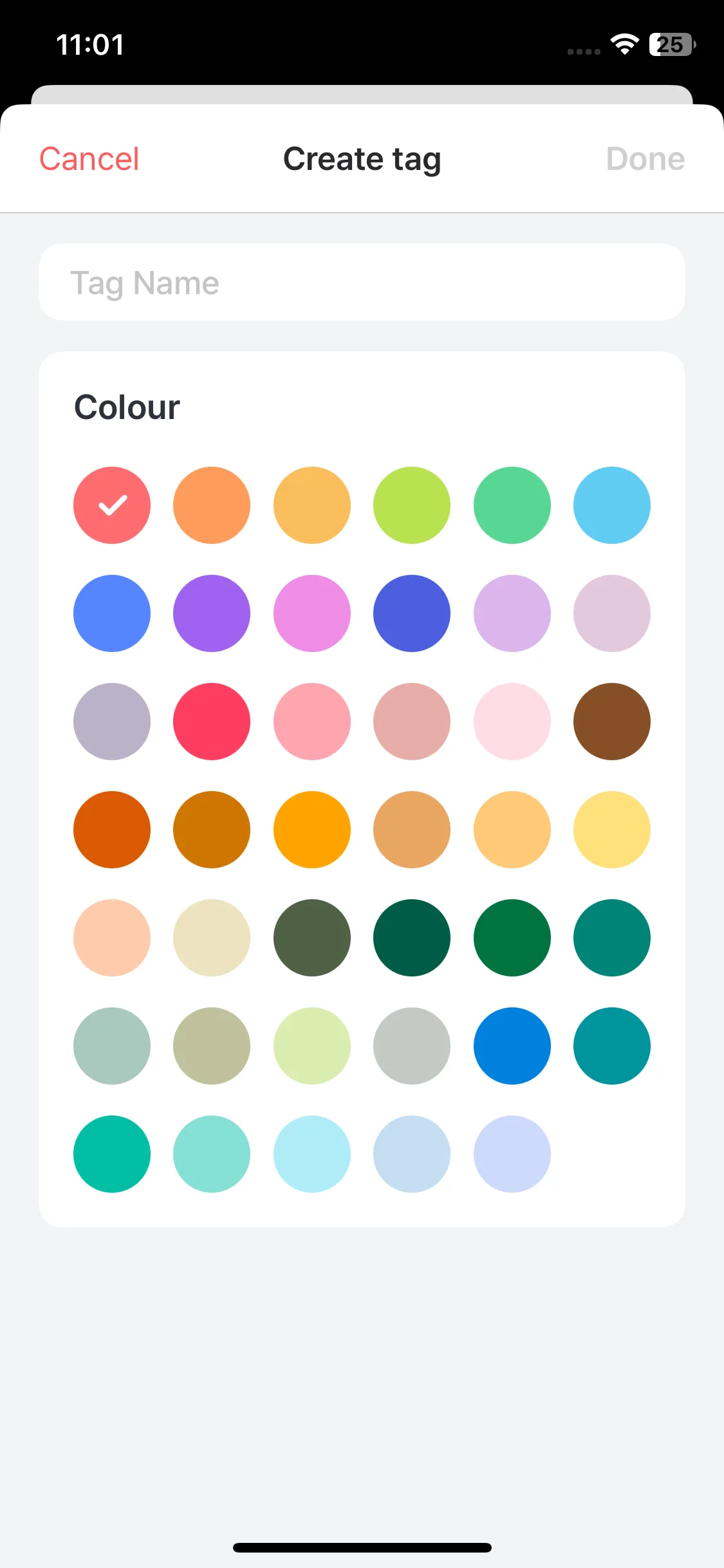The height and width of the screenshot is (1568, 724).
Task: Select the peach colour swatch
Action: (112, 938)
